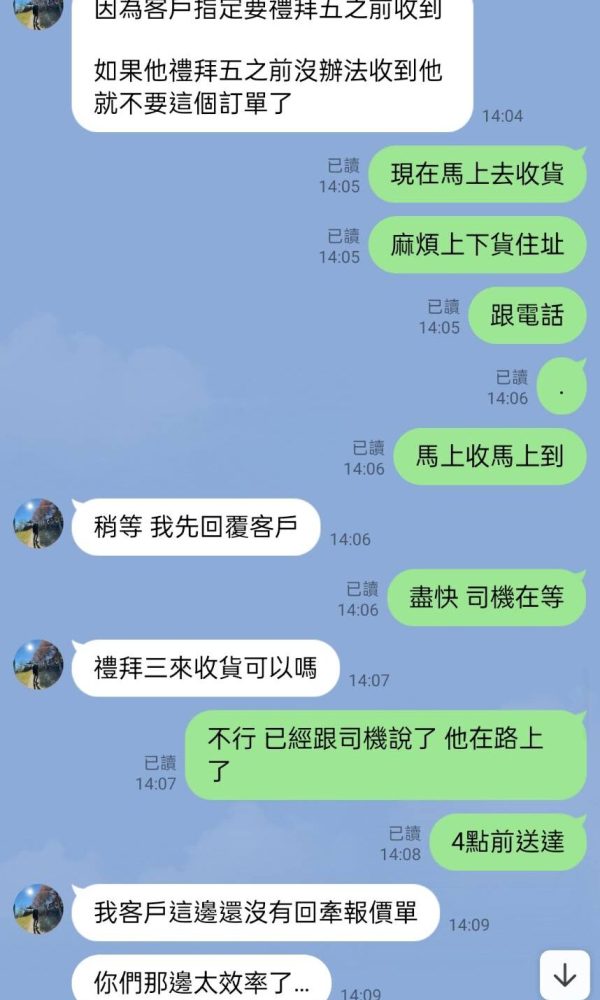The height and width of the screenshot is (1000, 600).
Task: Open sender's avatar beside 稍等 我先回覆客戶
Action: pyautogui.click(x=39, y=524)
